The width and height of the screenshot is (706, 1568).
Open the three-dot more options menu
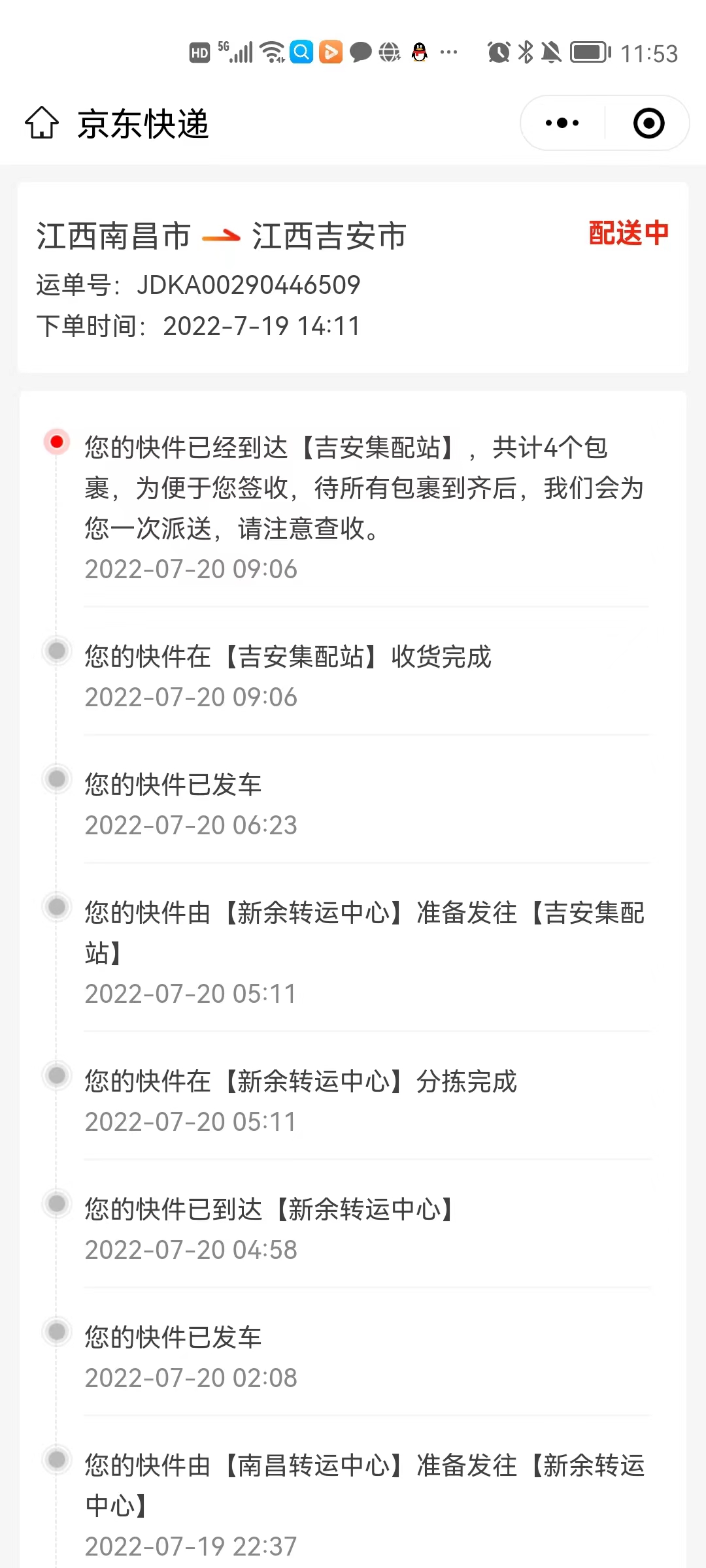tap(562, 123)
